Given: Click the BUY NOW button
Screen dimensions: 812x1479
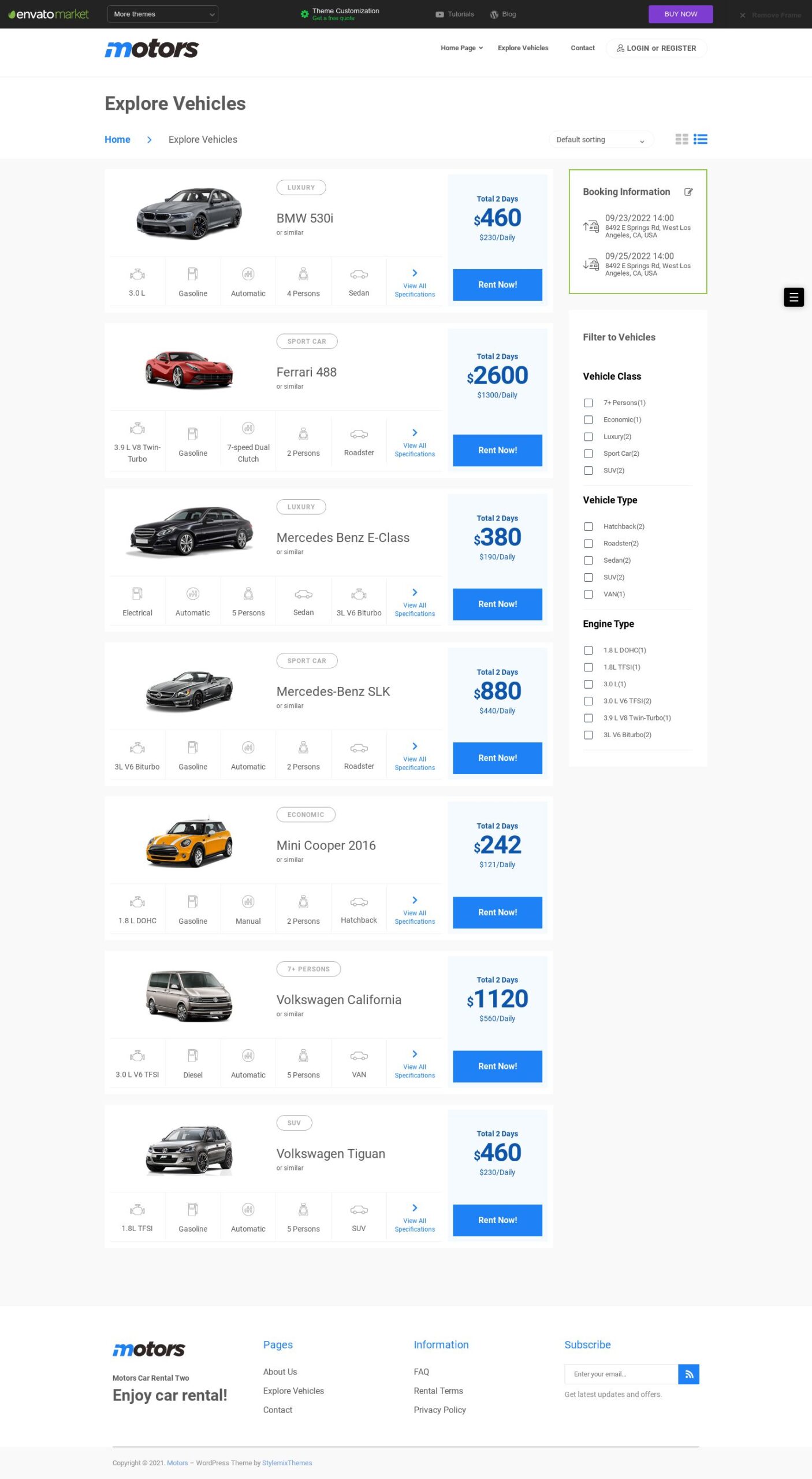Looking at the screenshot, I should point(680,14).
